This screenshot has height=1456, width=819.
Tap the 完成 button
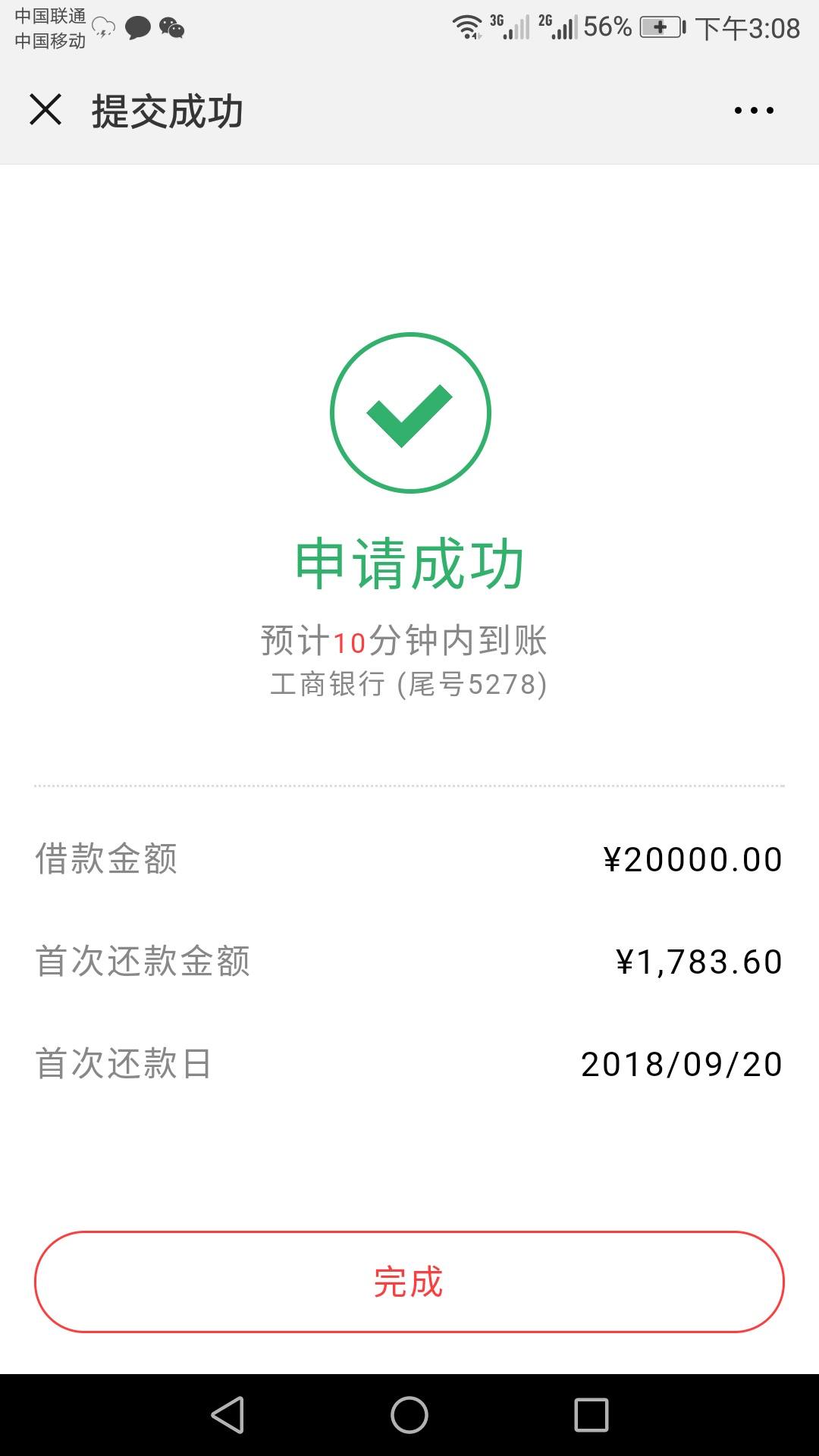pyautogui.click(x=409, y=1282)
